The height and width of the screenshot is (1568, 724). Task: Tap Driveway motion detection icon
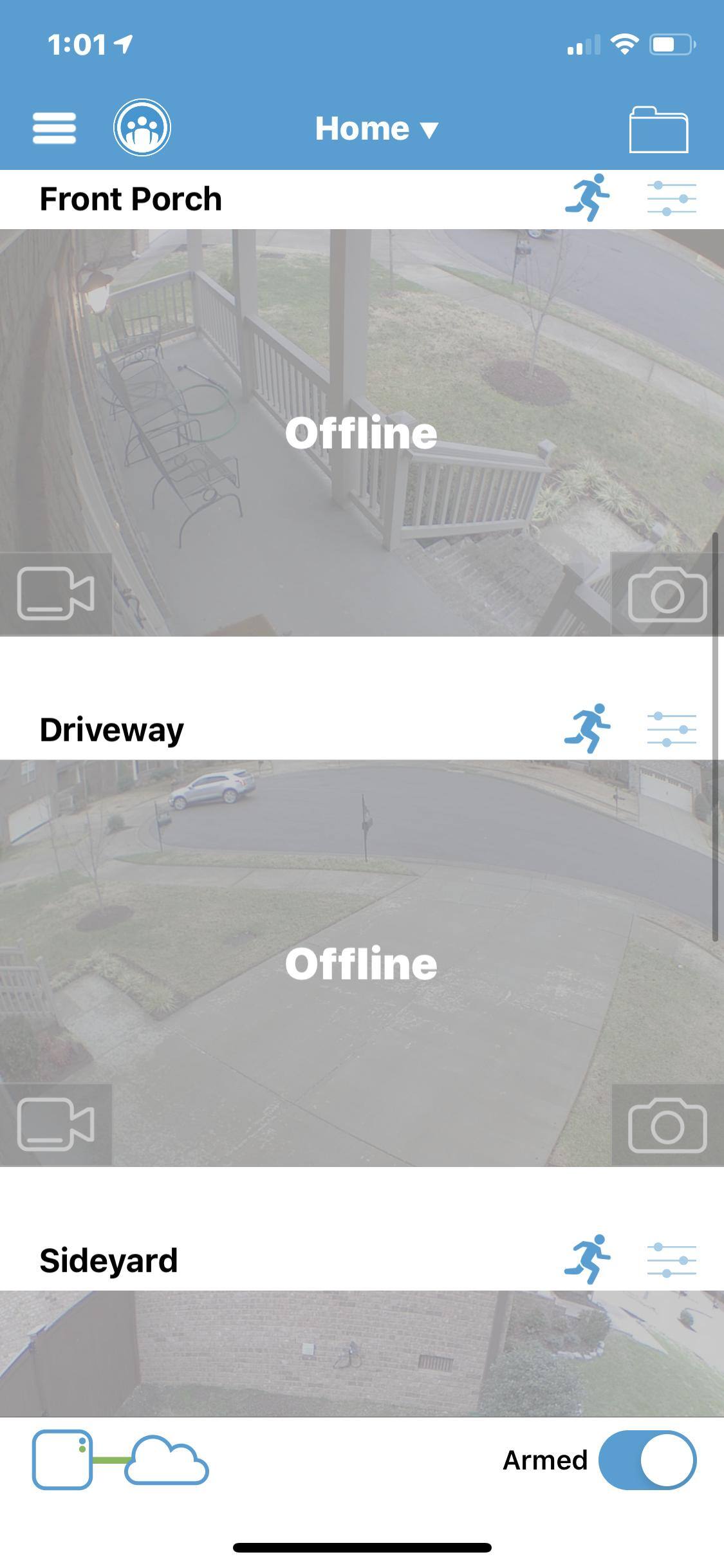point(588,728)
